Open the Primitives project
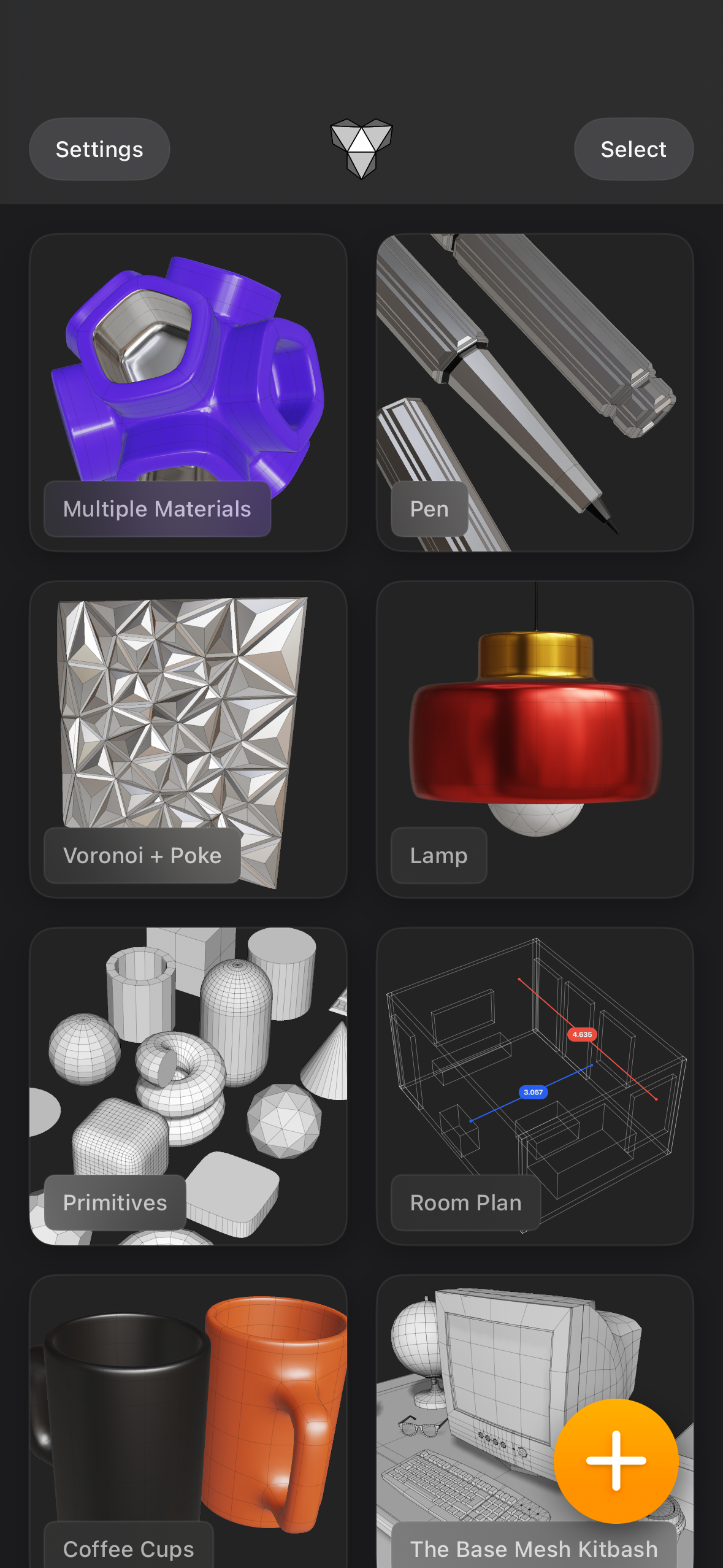 [x=188, y=1086]
